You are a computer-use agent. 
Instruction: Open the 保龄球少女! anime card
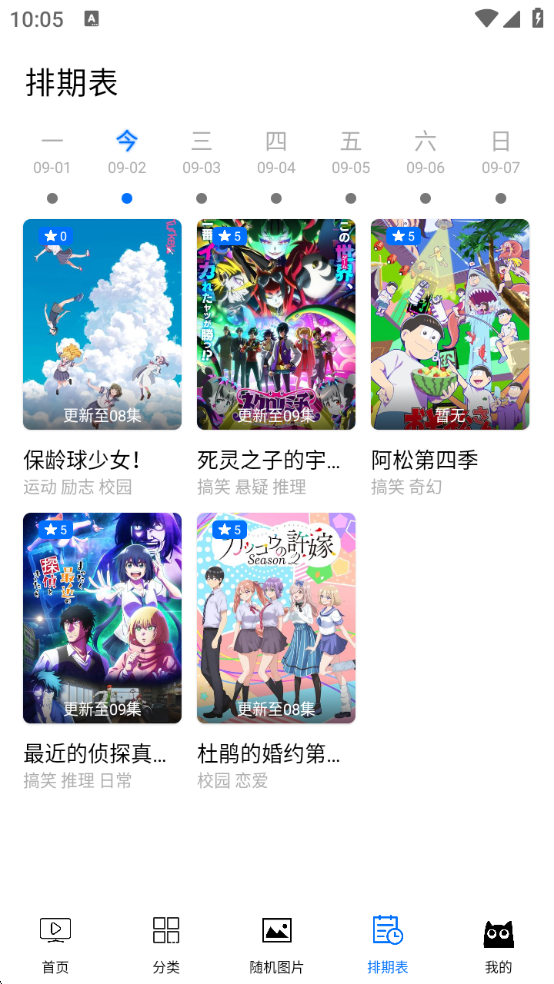pos(102,357)
